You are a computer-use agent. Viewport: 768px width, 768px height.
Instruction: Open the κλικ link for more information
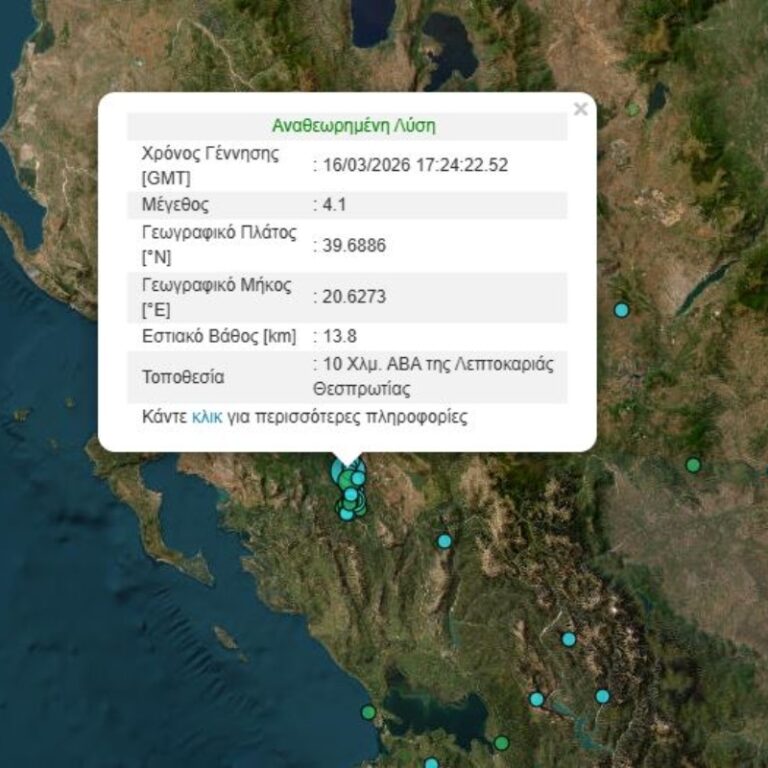click(206, 417)
